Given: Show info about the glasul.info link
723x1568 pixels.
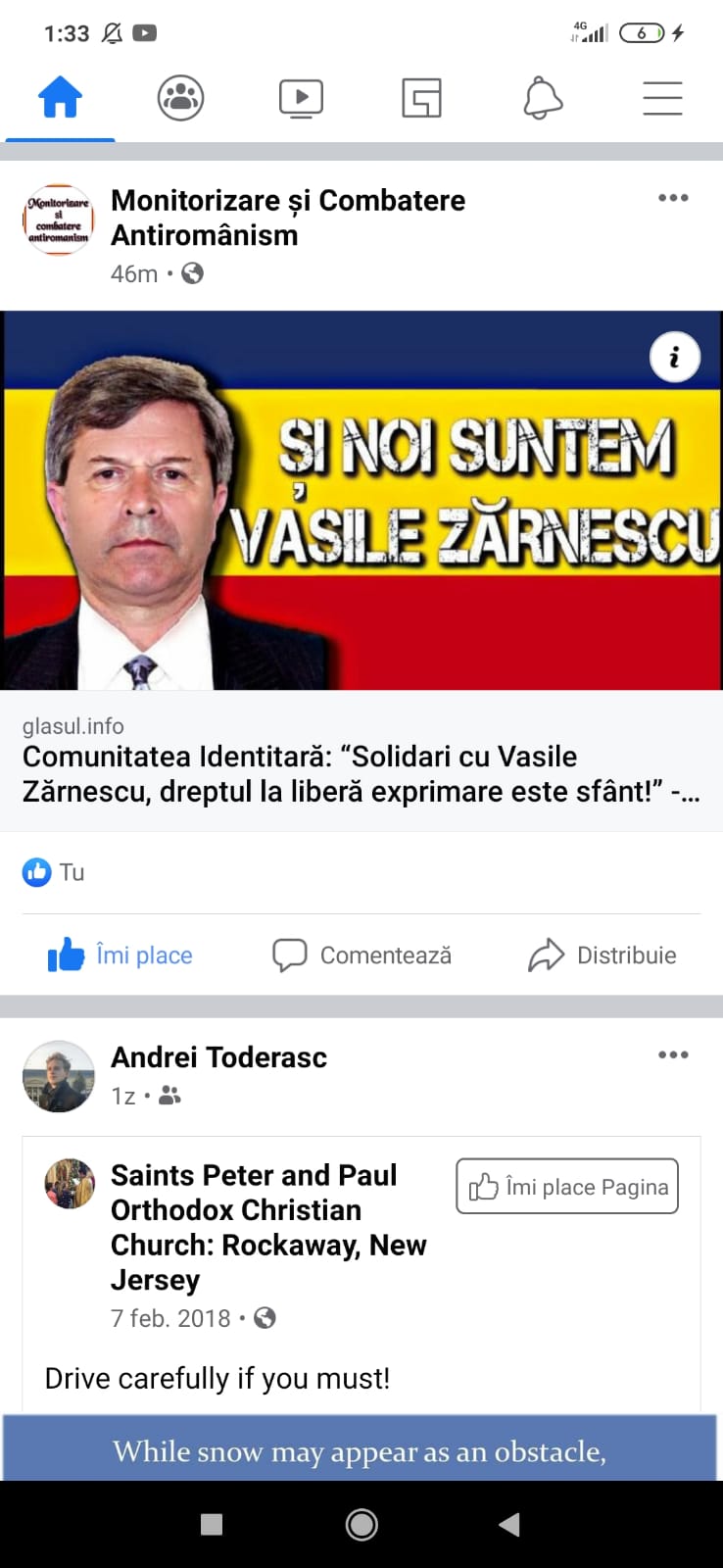Looking at the screenshot, I should coord(675,357).
